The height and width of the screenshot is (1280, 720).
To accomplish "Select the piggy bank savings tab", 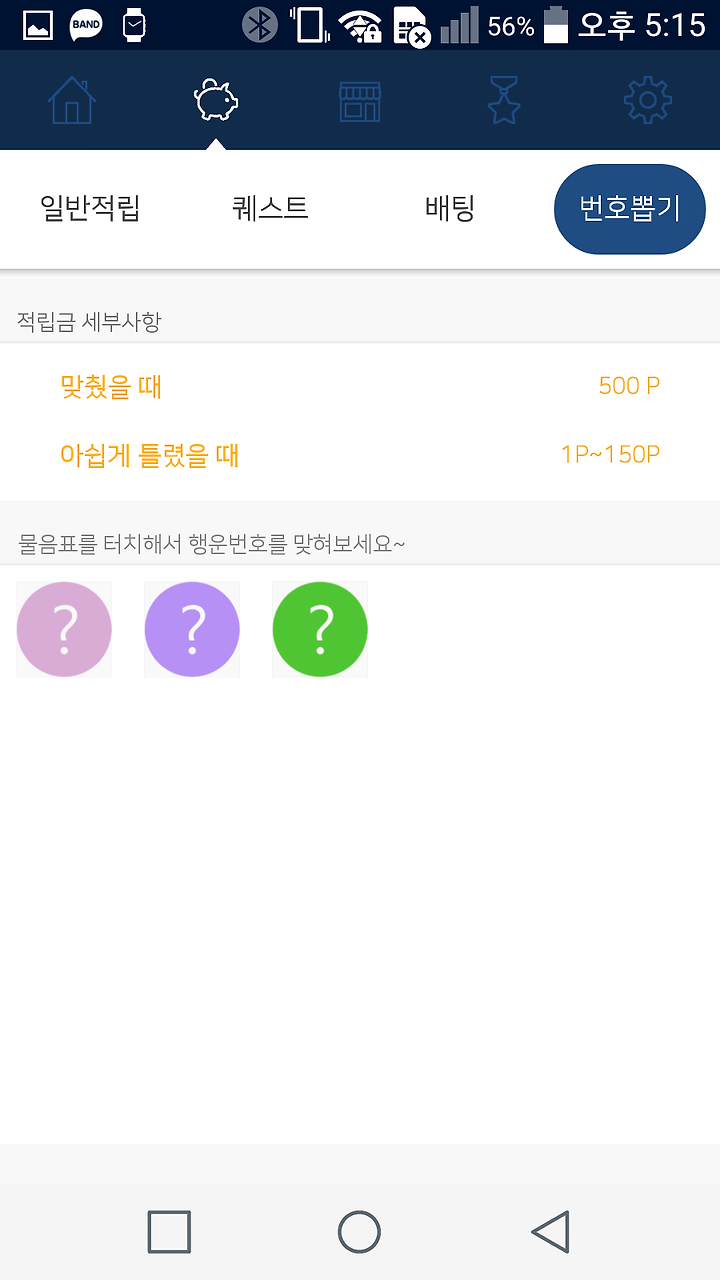I will click(x=216, y=100).
